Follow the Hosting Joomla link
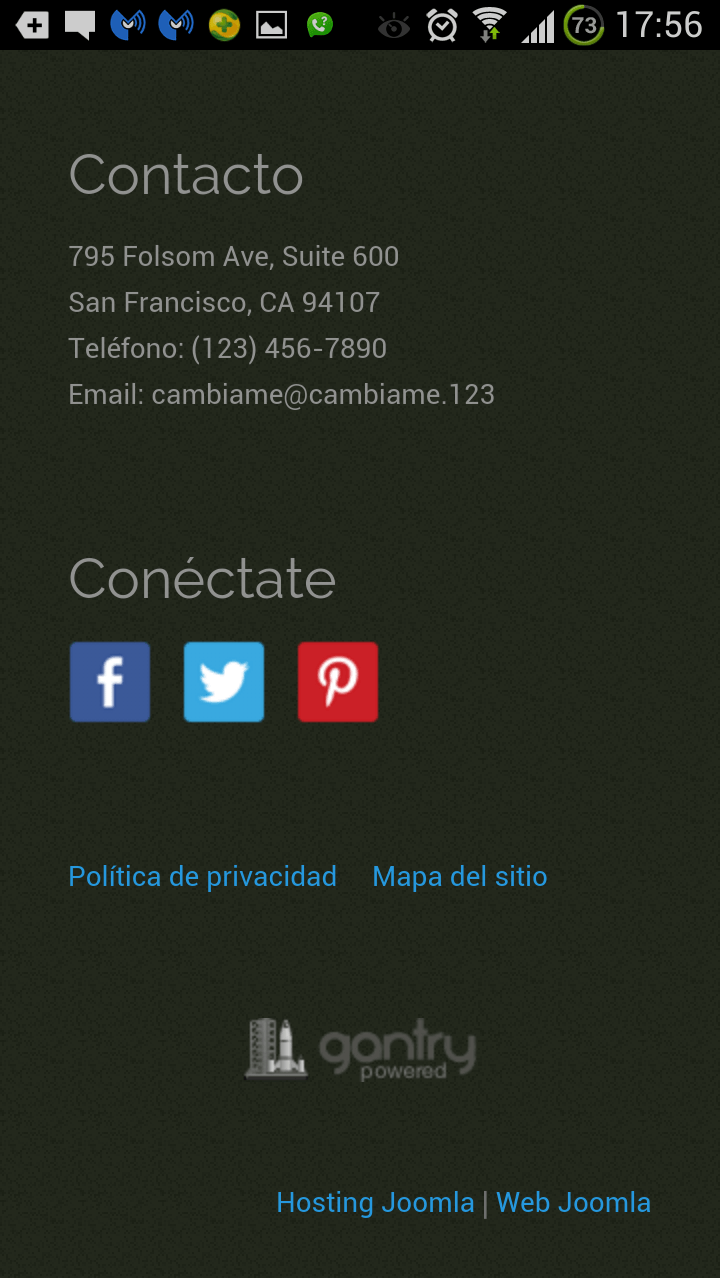 [375, 1202]
